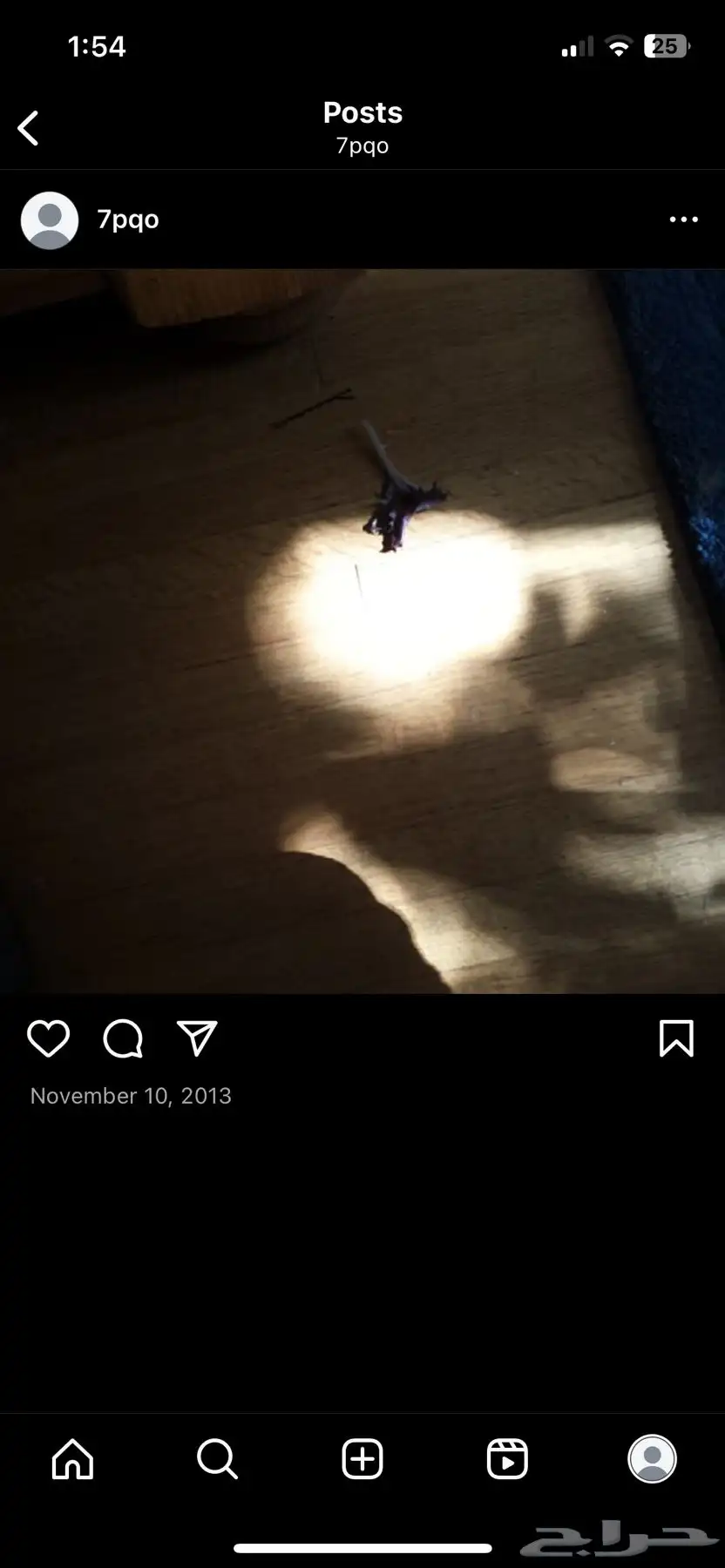The image size is (725, 1568).
Task: Open 7pqo's profile picture
Action: [50, 220]
